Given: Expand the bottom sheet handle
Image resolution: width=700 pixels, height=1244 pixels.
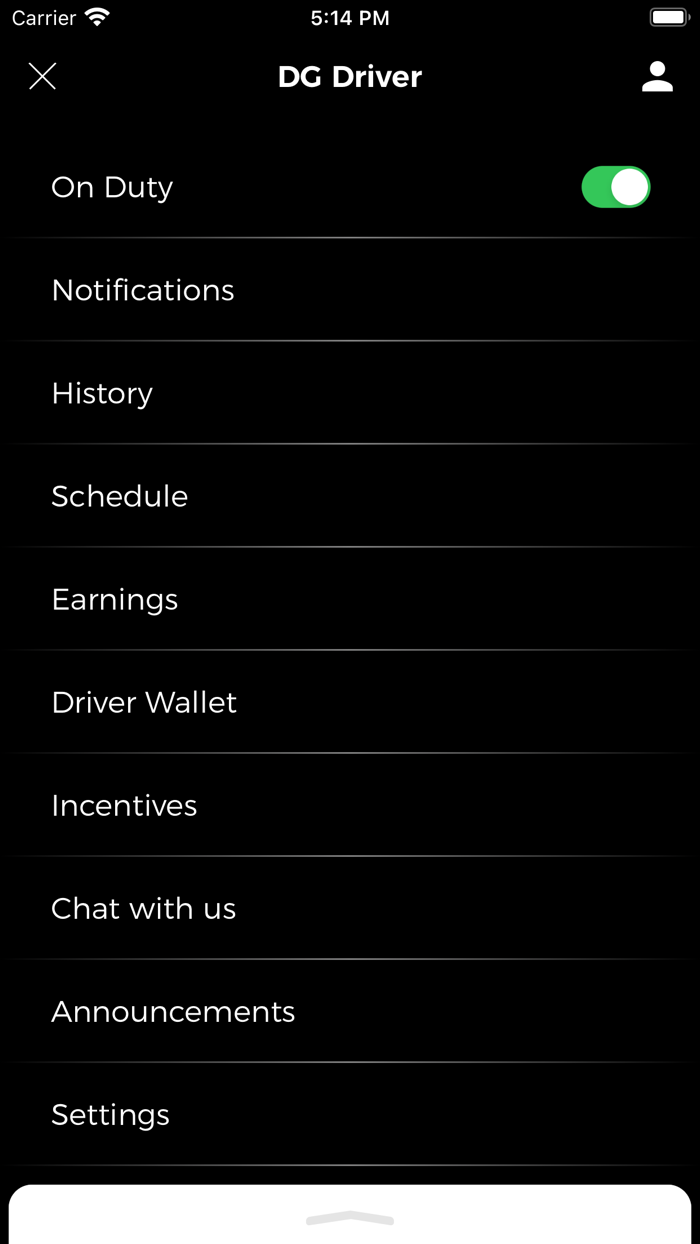Looking at the screenshot, I should coord(350,1217).
